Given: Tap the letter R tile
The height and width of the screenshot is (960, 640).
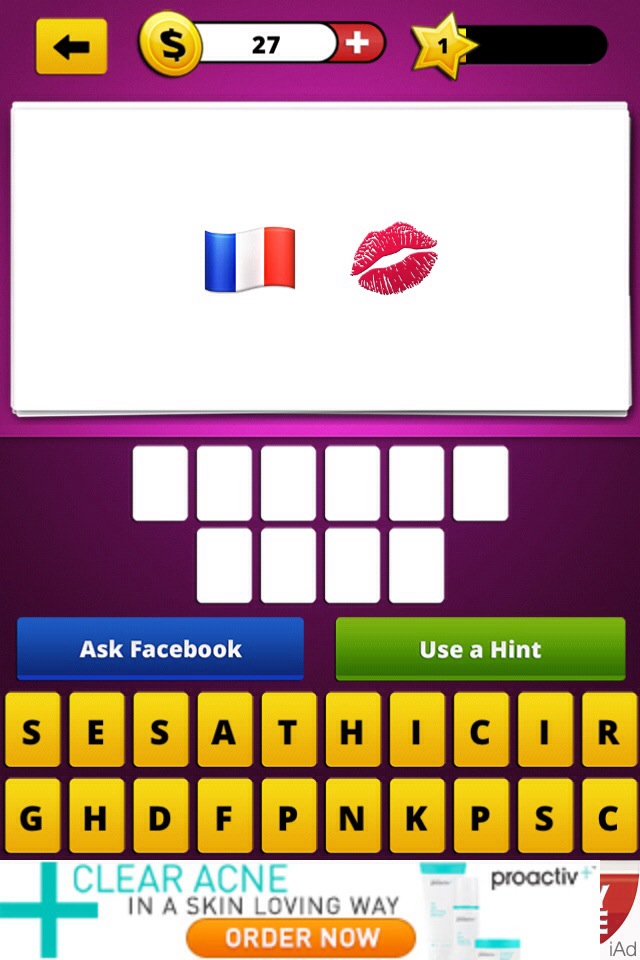Looking at the screenshot, I should click(608, 733).
